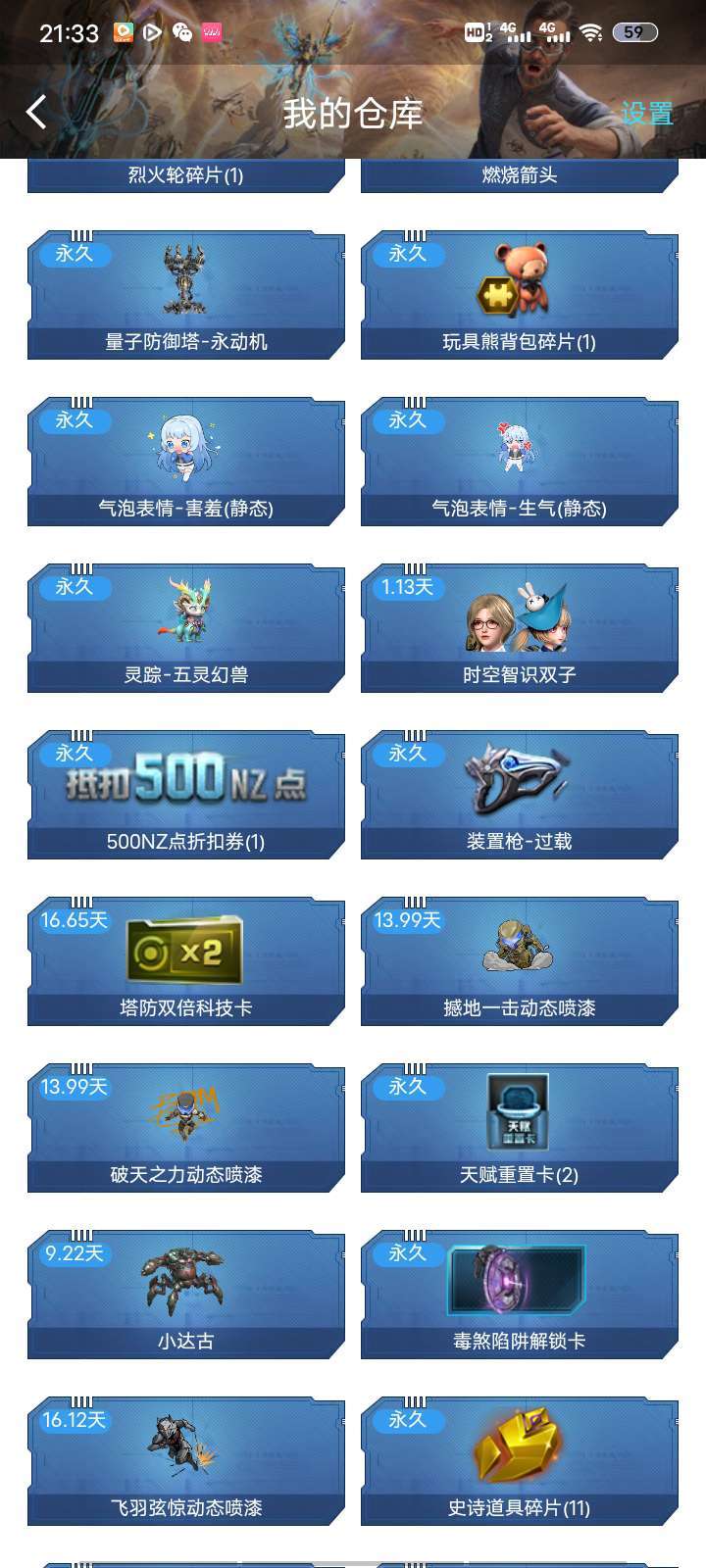Select the 时空智识双子 character card
The image size is (706, 1568).
520,628
